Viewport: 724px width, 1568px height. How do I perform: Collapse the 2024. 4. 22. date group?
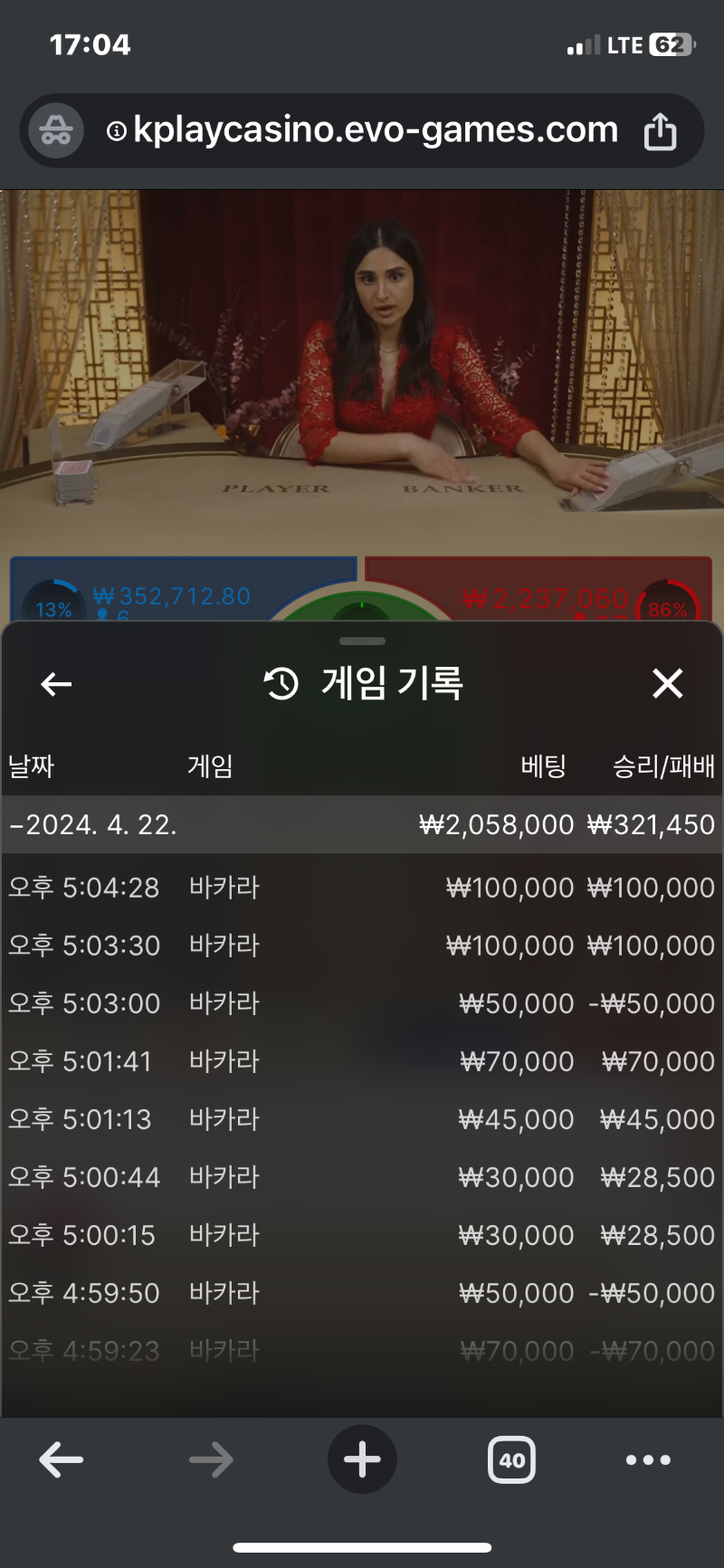click(90, 824)
